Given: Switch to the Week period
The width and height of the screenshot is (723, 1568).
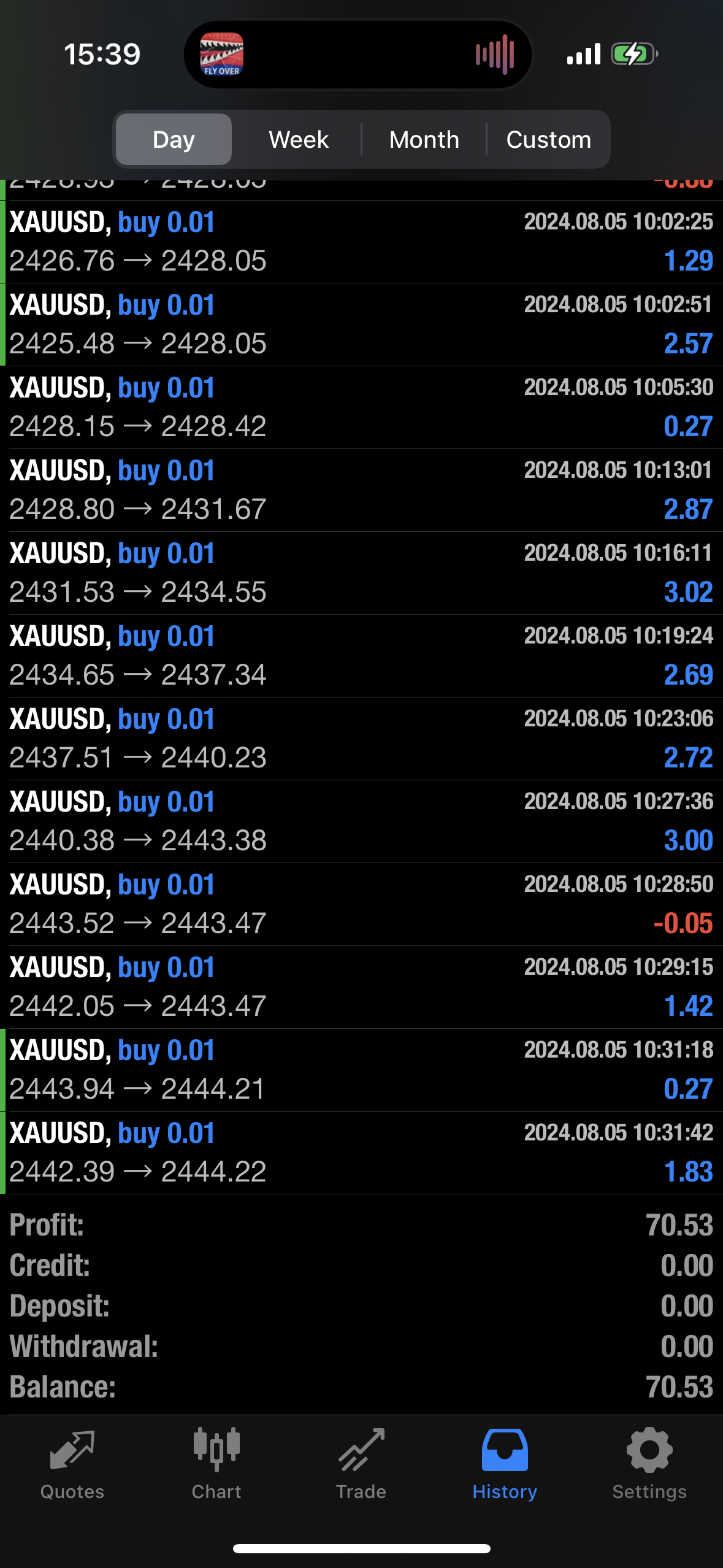Looking at the screenshot, I should pyautogui.click(x=299, y=140).
